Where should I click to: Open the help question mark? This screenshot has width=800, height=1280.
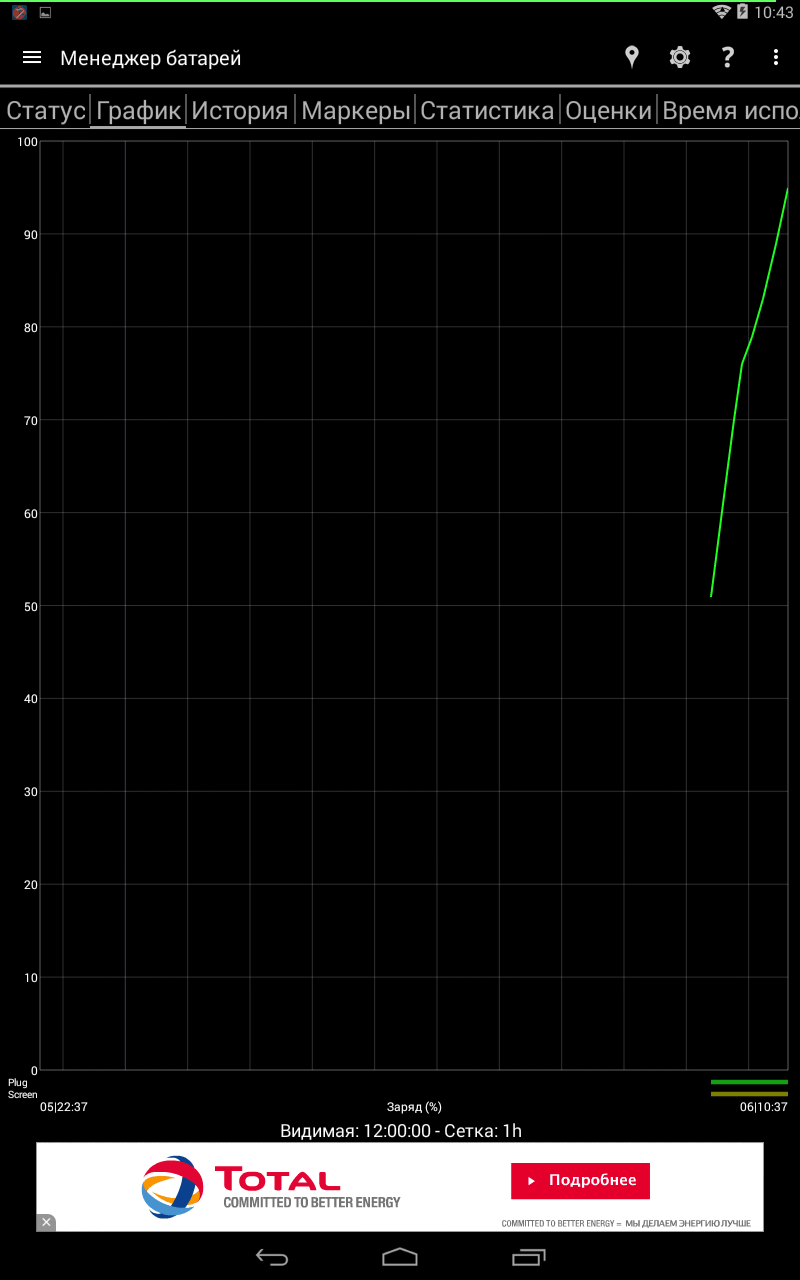tap(728, 58)
